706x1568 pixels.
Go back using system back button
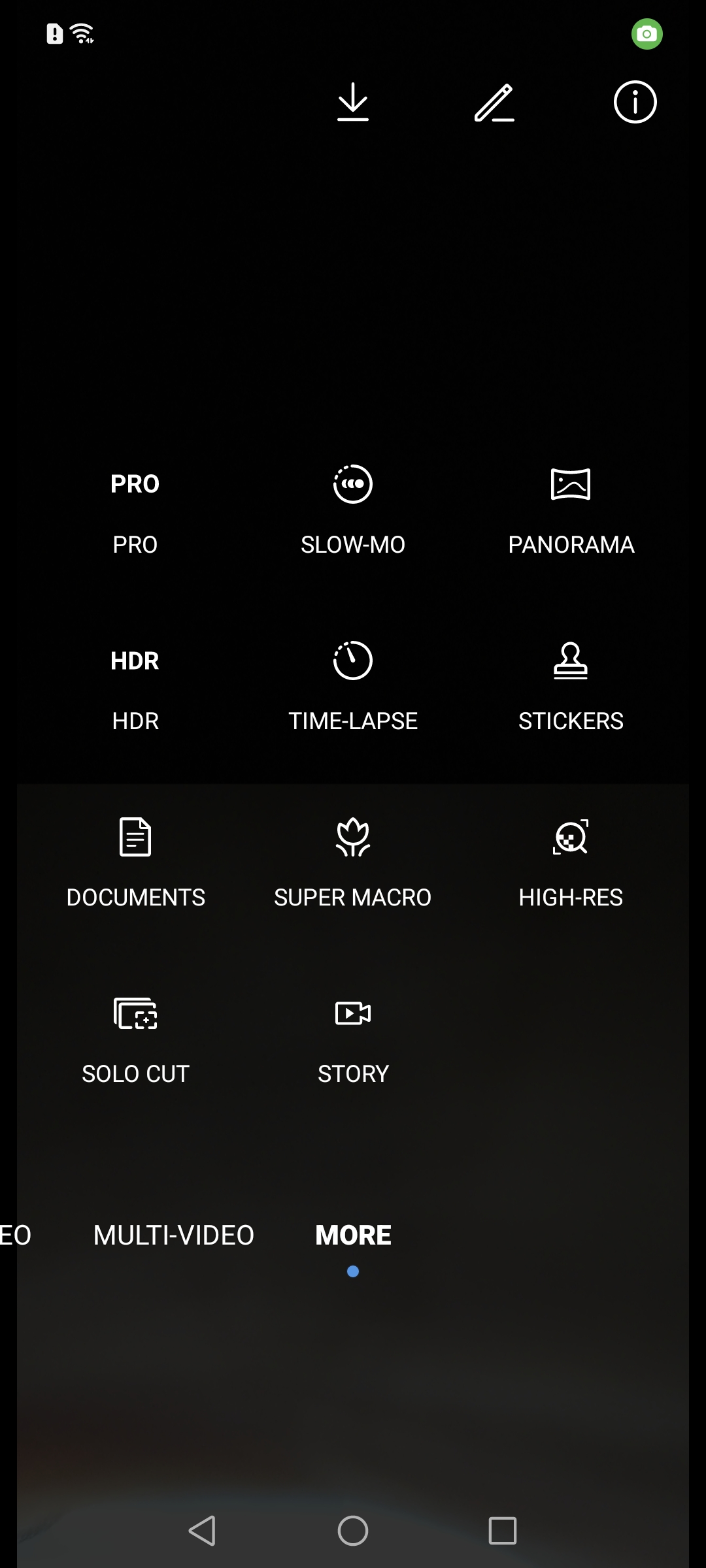point(202,1530)
